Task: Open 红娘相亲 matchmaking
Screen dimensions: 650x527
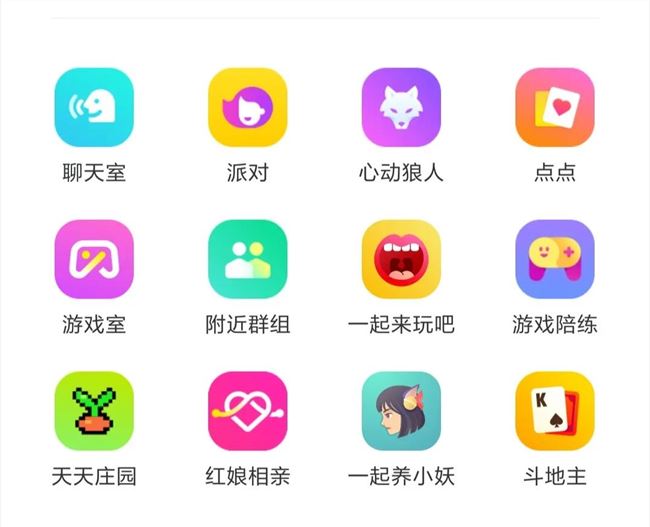Action: pyautogui.click(x=247, y=412)
